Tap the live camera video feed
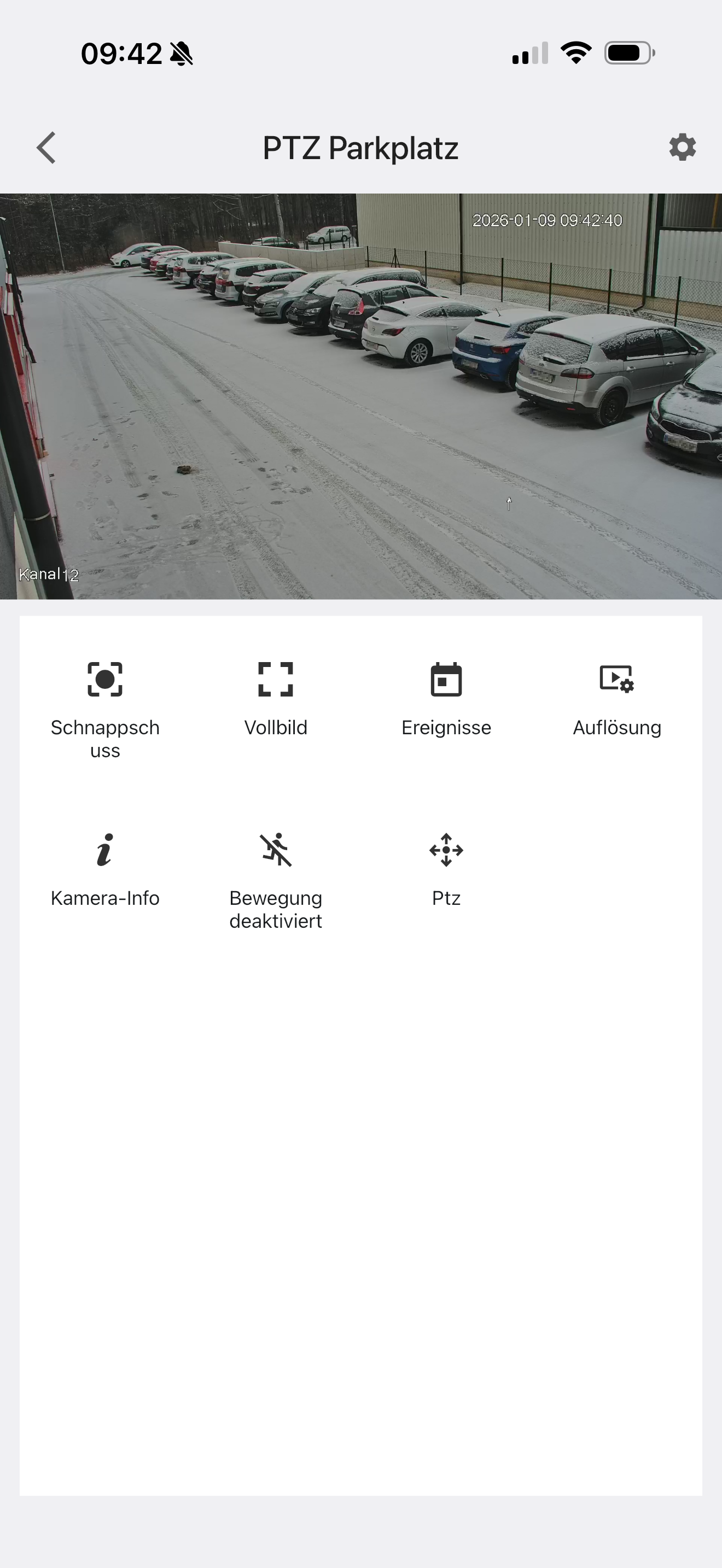The height and width of the screenshot is (1568, 722). pyautogui.click(x=361, y=396)
